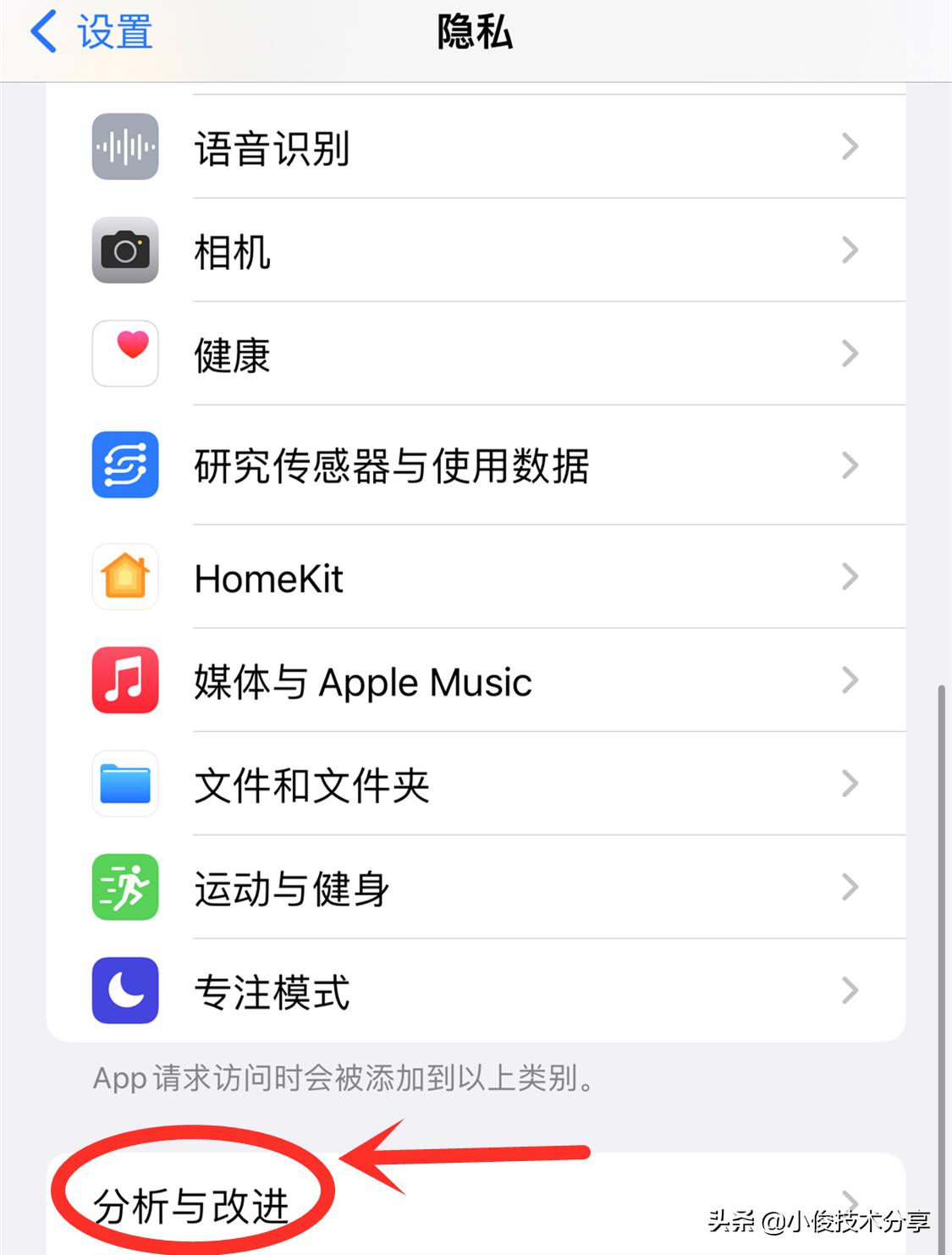This screenshot has height=1255, width=952.
Task: Open the 健康 privacy settings row
Action: [x=474, y=354]
